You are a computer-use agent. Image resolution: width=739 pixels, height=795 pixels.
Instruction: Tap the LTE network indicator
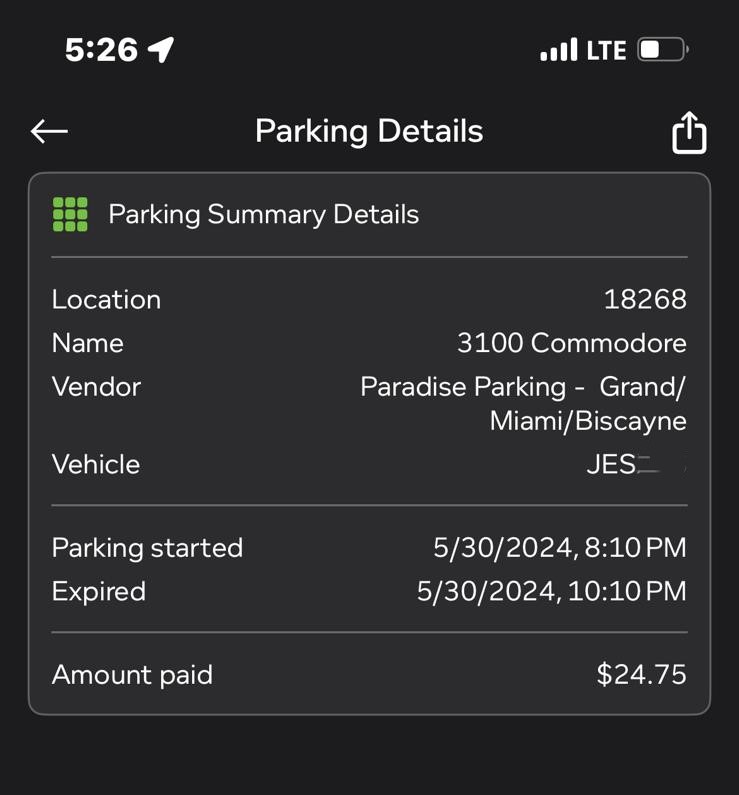[x=607, y=49]
